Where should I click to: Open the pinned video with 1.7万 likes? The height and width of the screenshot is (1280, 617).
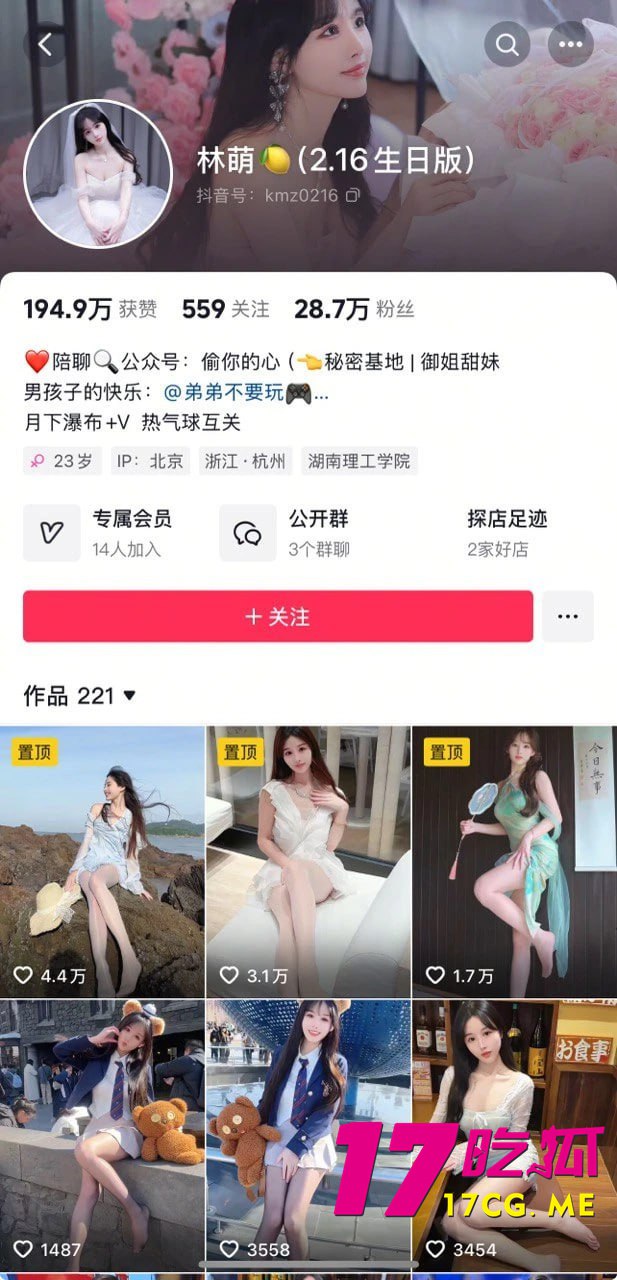[x=514, y=860]
